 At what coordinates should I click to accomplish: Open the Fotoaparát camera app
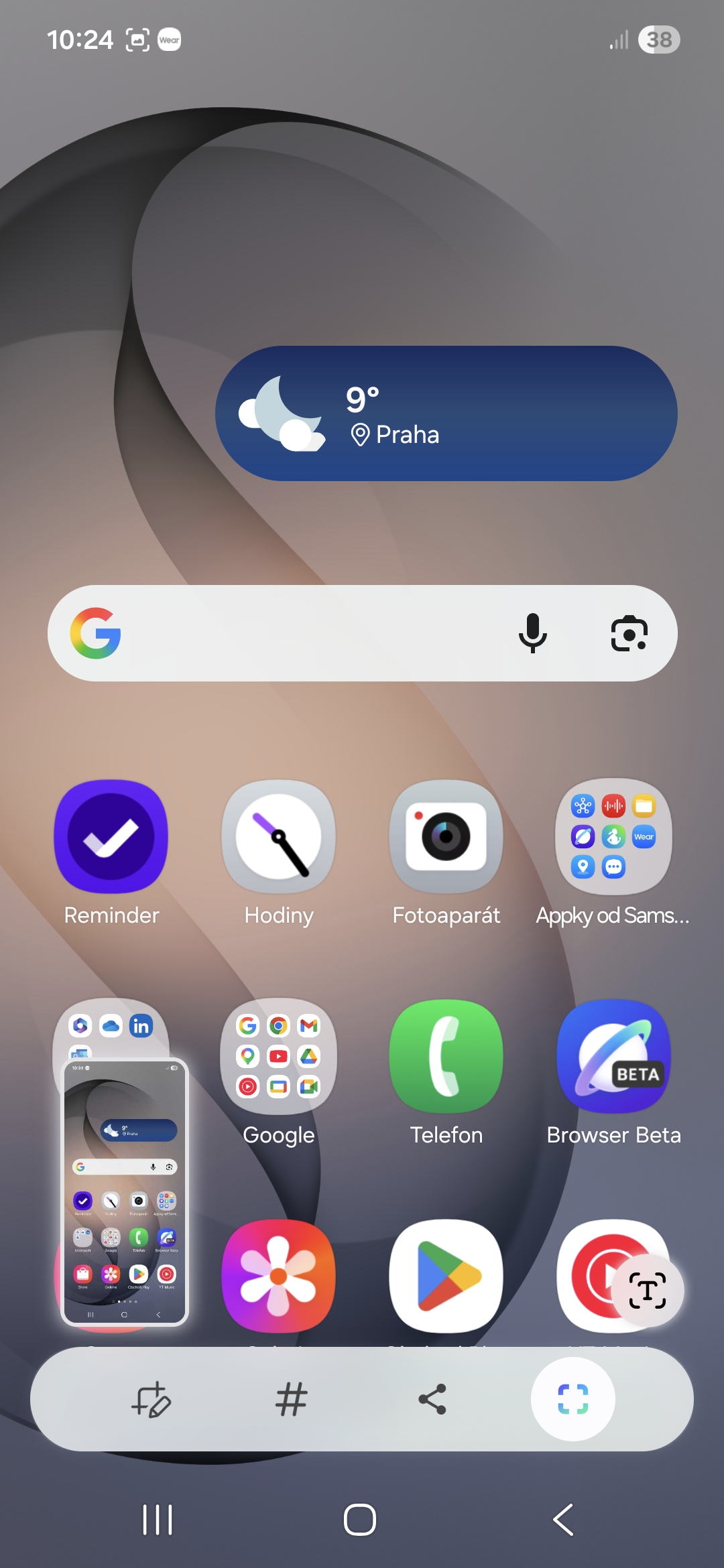click(446, 836)
